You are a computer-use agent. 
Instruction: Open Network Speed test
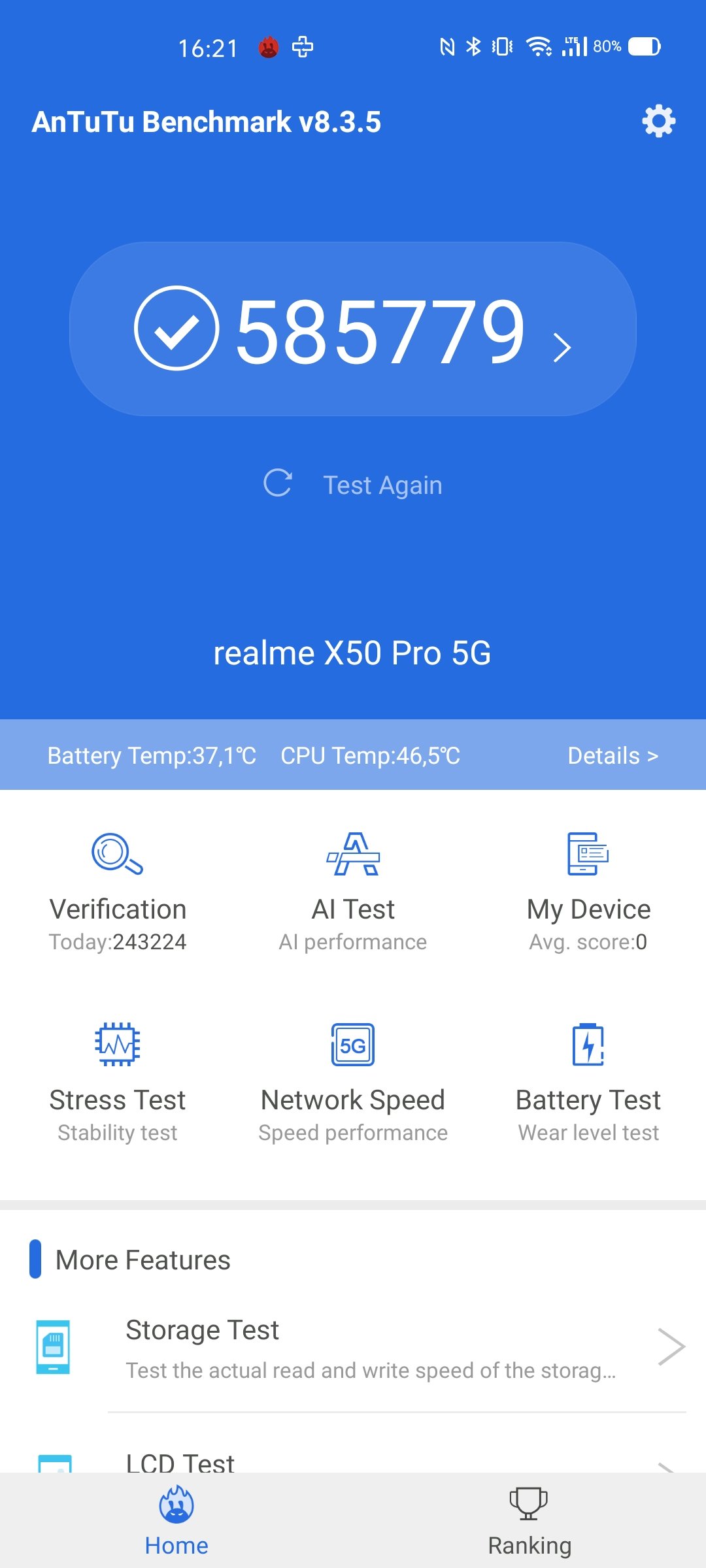coord(353,1082)
